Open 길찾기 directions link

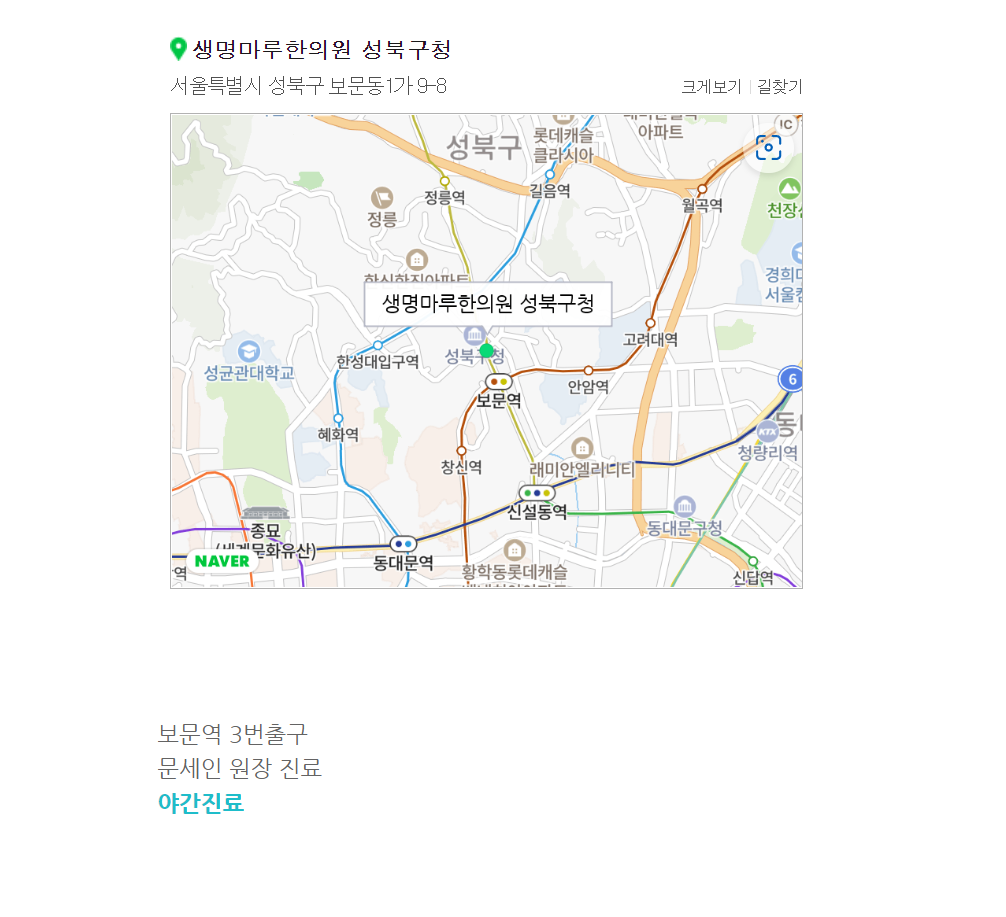[780, 87]
